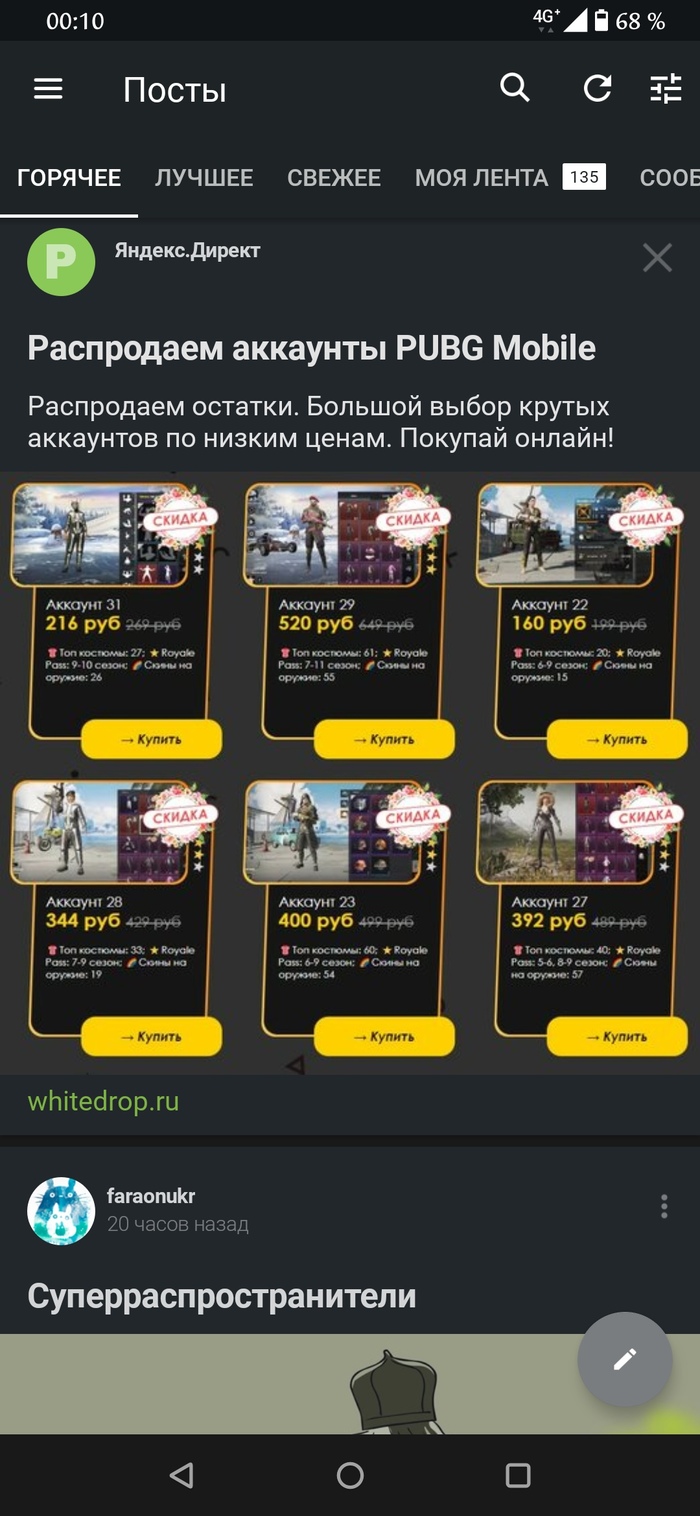Open the PUBG Mobile accounts ad banner
The width and height of the screenshot is (700, 1516).
(x=349, y=772)
